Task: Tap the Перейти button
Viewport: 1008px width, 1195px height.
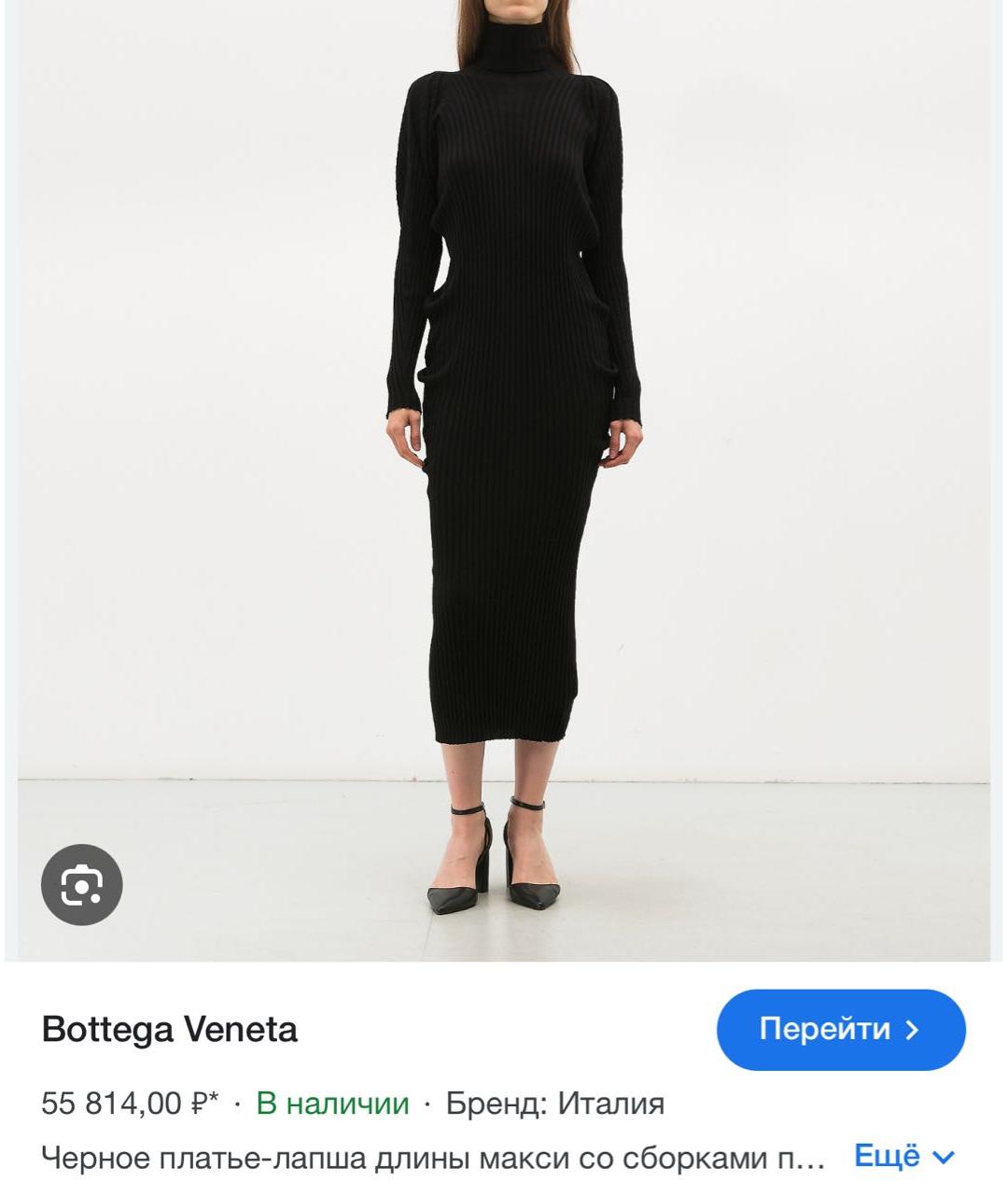Action: (x=840, y=1030)
